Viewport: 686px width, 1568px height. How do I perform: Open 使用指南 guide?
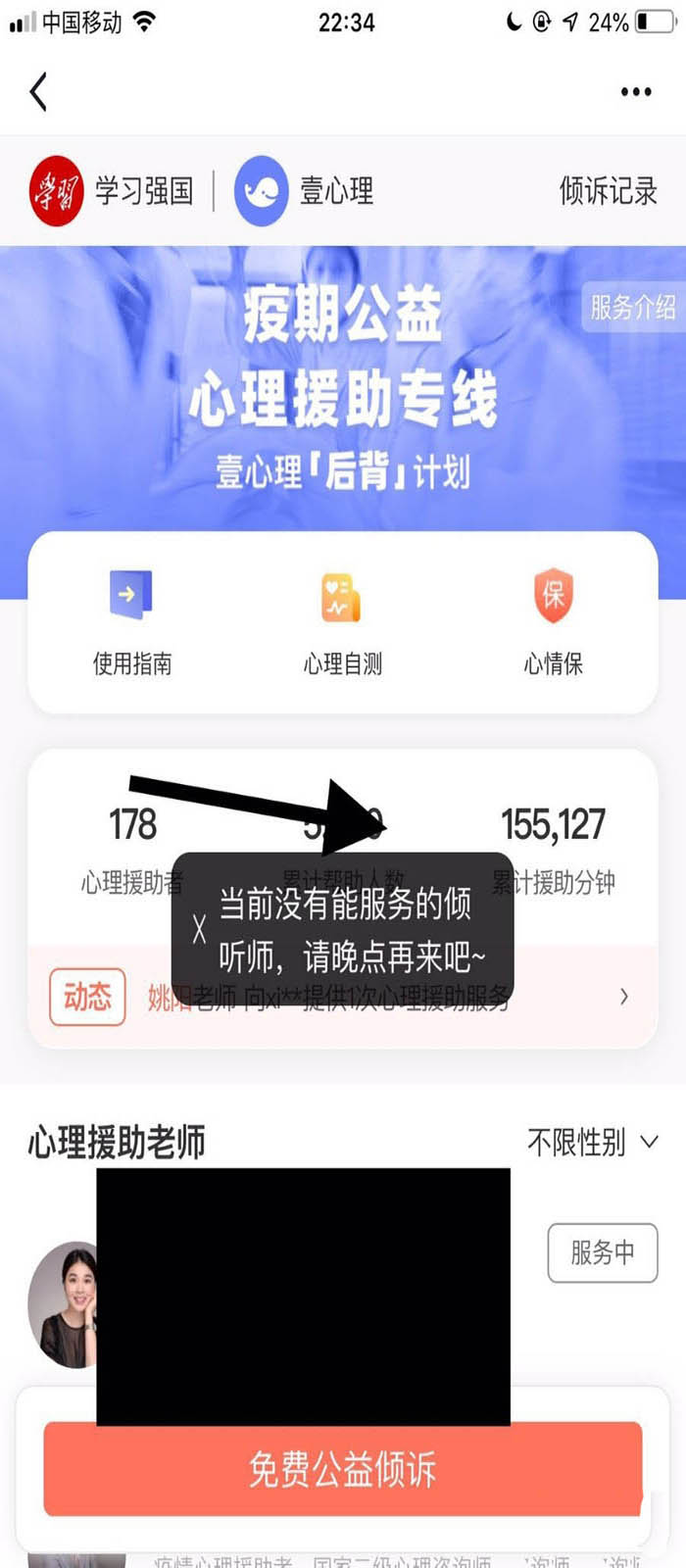(x=132, y=622)
